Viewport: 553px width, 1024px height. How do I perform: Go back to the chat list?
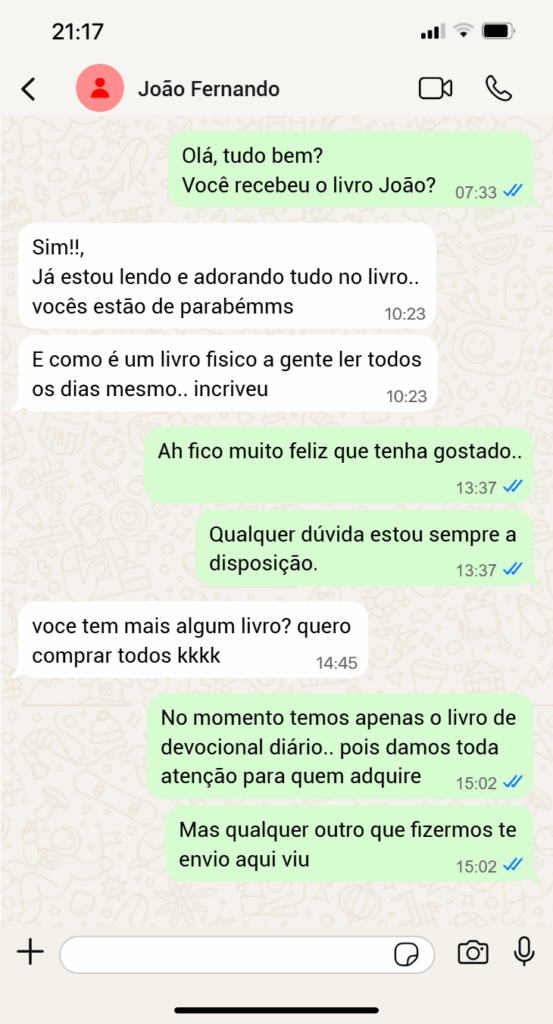pyautogui.click(x=28, y=89)
